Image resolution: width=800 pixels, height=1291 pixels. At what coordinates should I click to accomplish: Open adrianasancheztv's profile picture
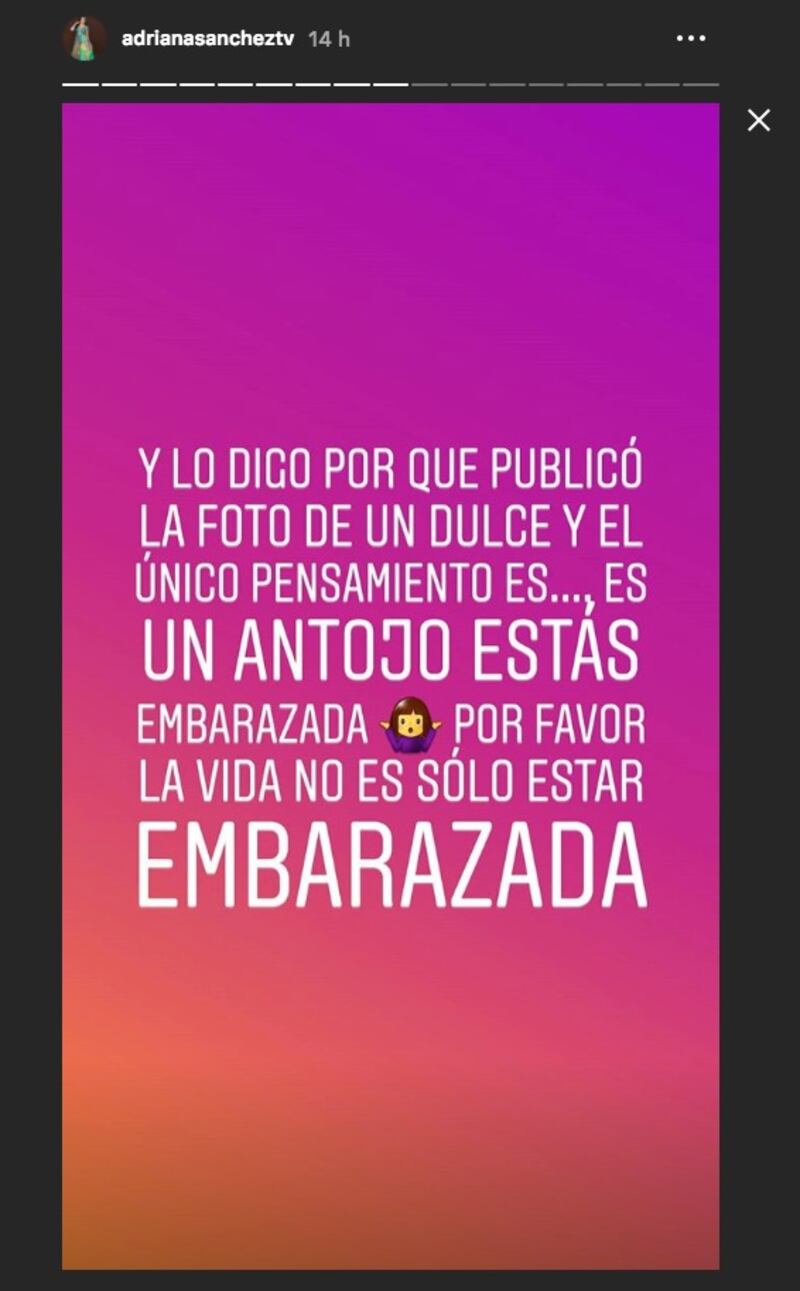84,39
